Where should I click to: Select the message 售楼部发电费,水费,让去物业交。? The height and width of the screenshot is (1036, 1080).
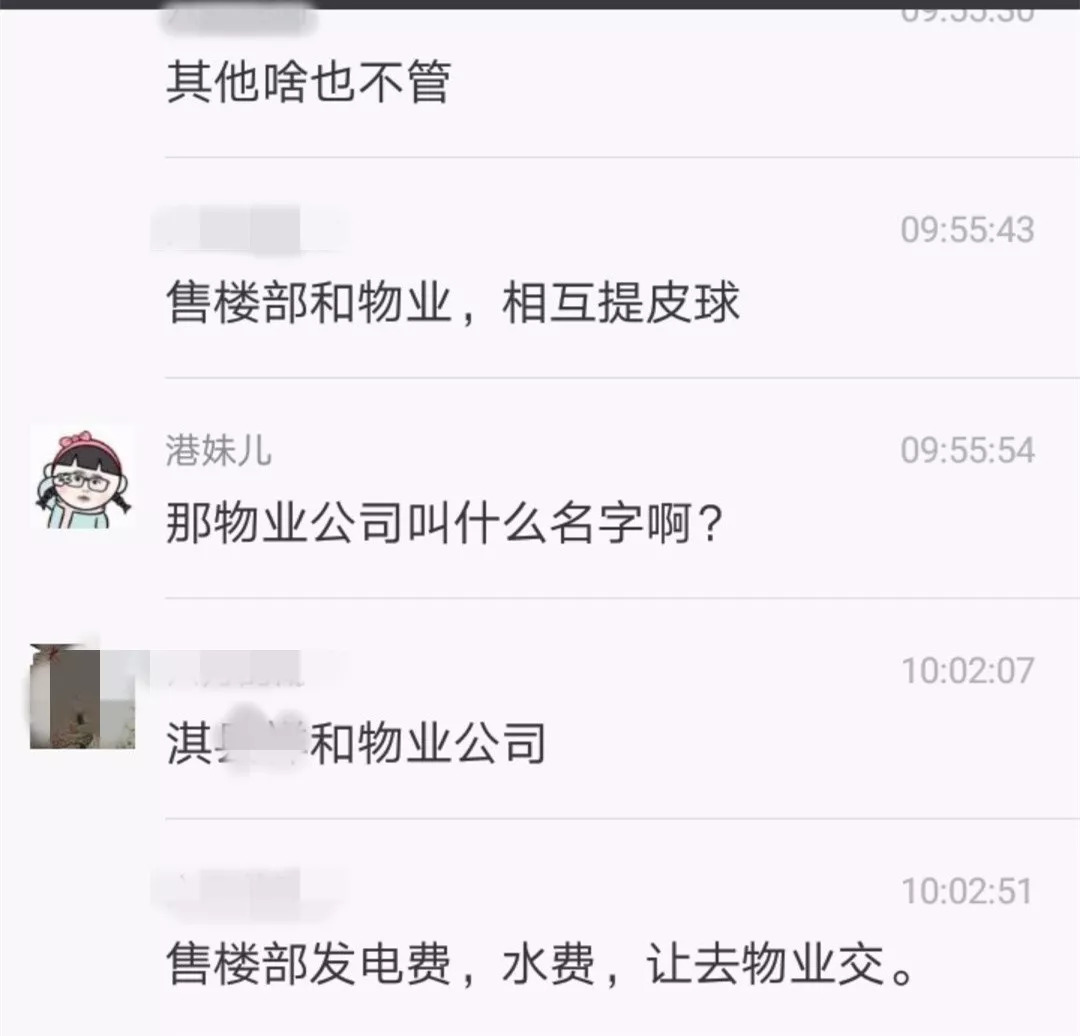pos(540,964)
